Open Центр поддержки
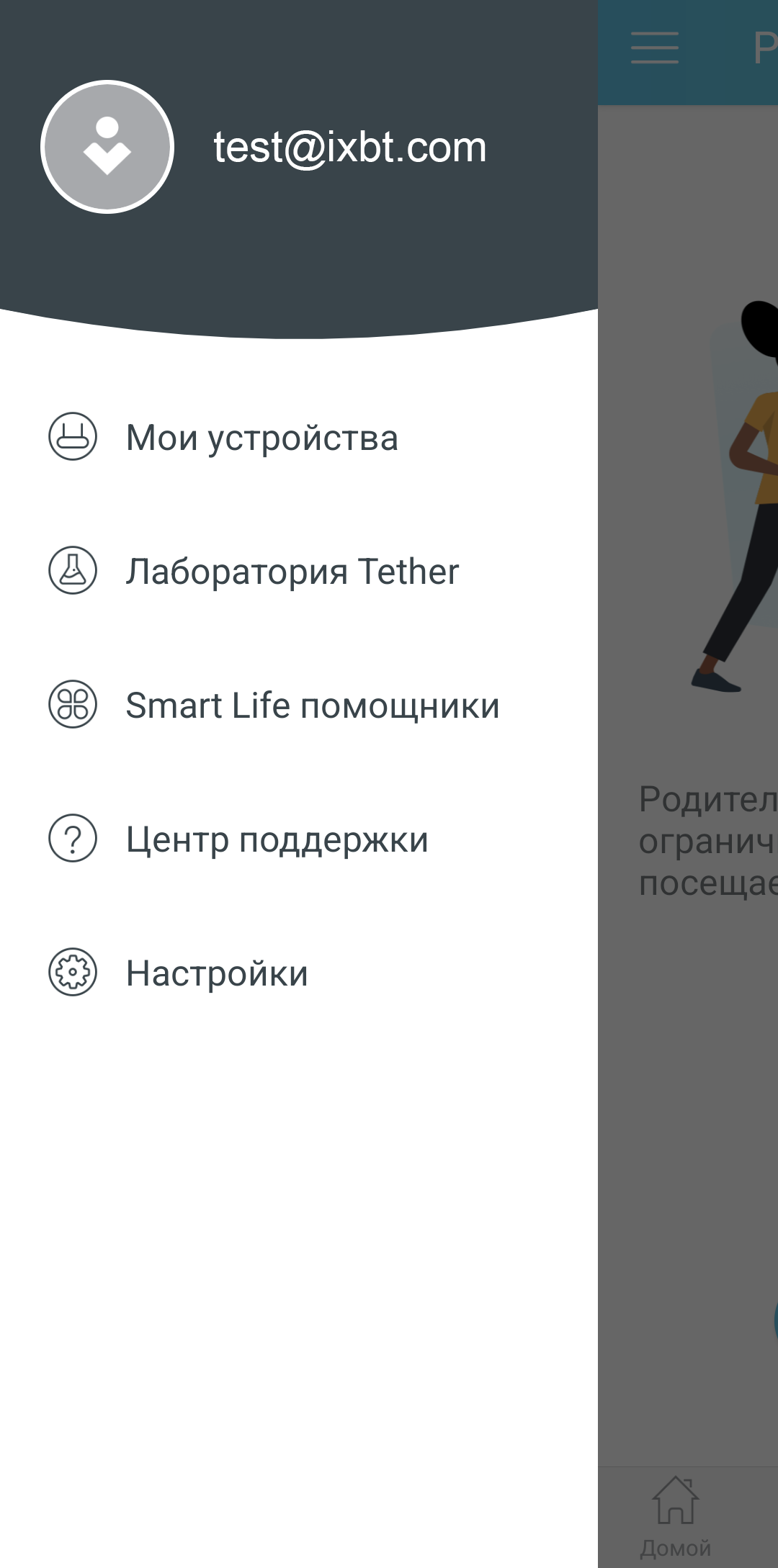The height and width of the screenshot is (1568, 778). pyautogui.click(x=277, y=839)
